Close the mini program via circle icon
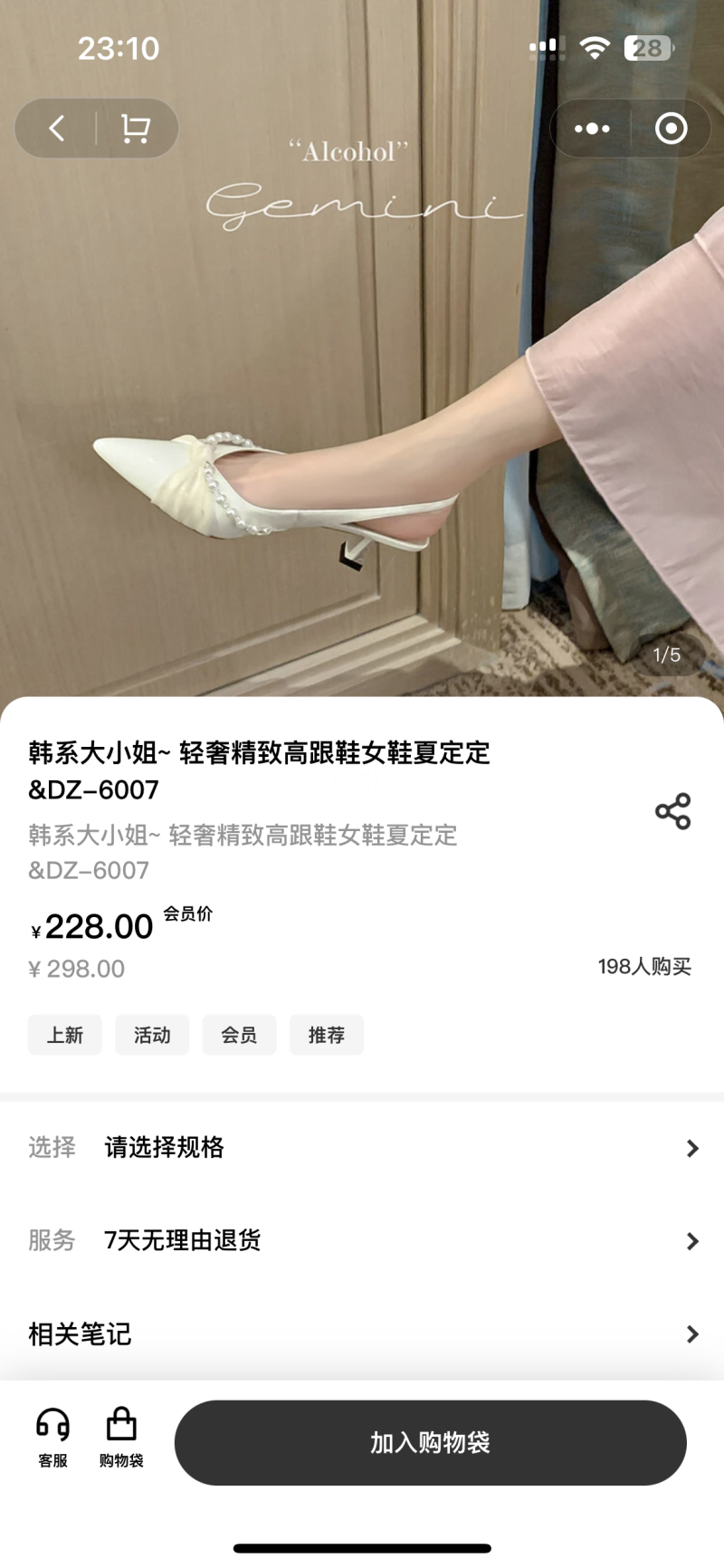724x1568 pixels. pos(671,129)
